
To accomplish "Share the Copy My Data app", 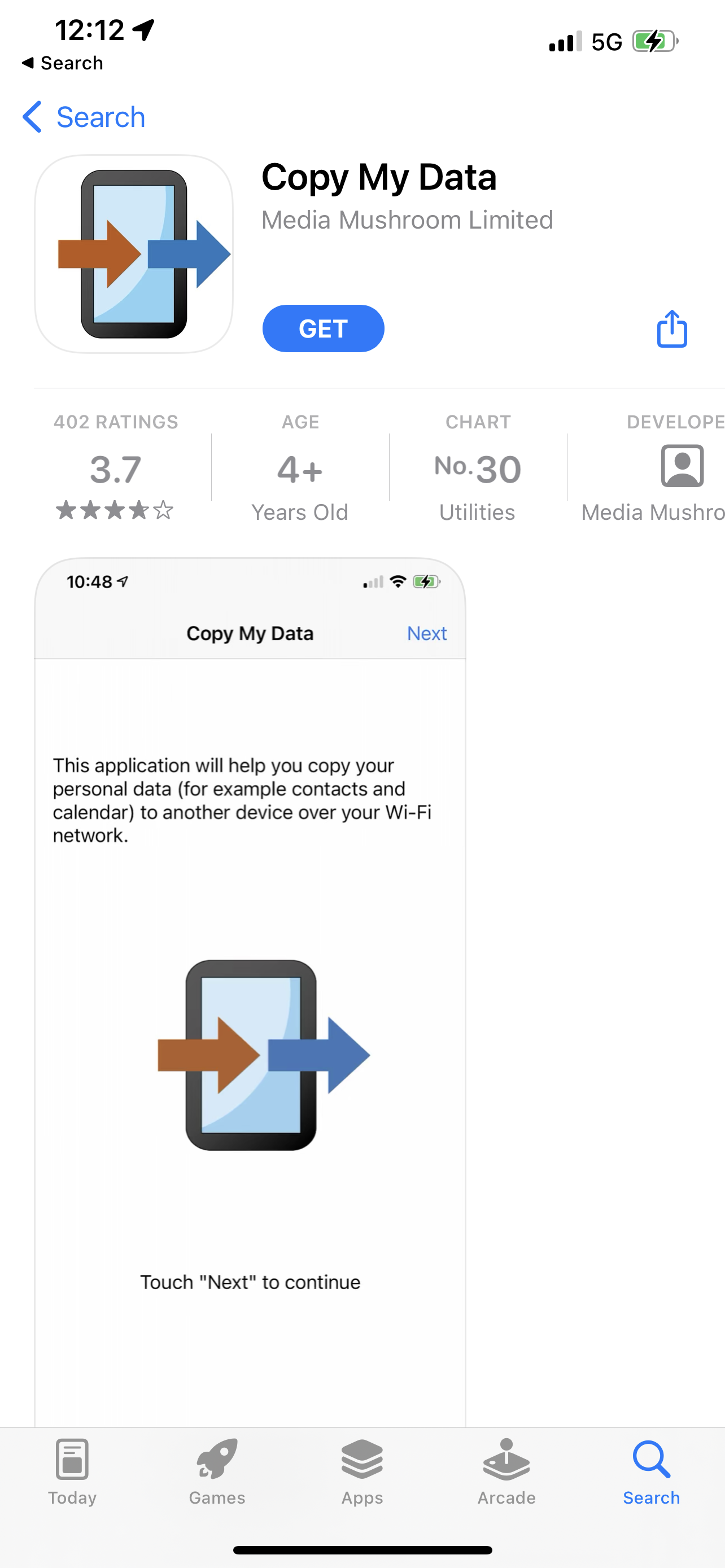I will [671, 329].
